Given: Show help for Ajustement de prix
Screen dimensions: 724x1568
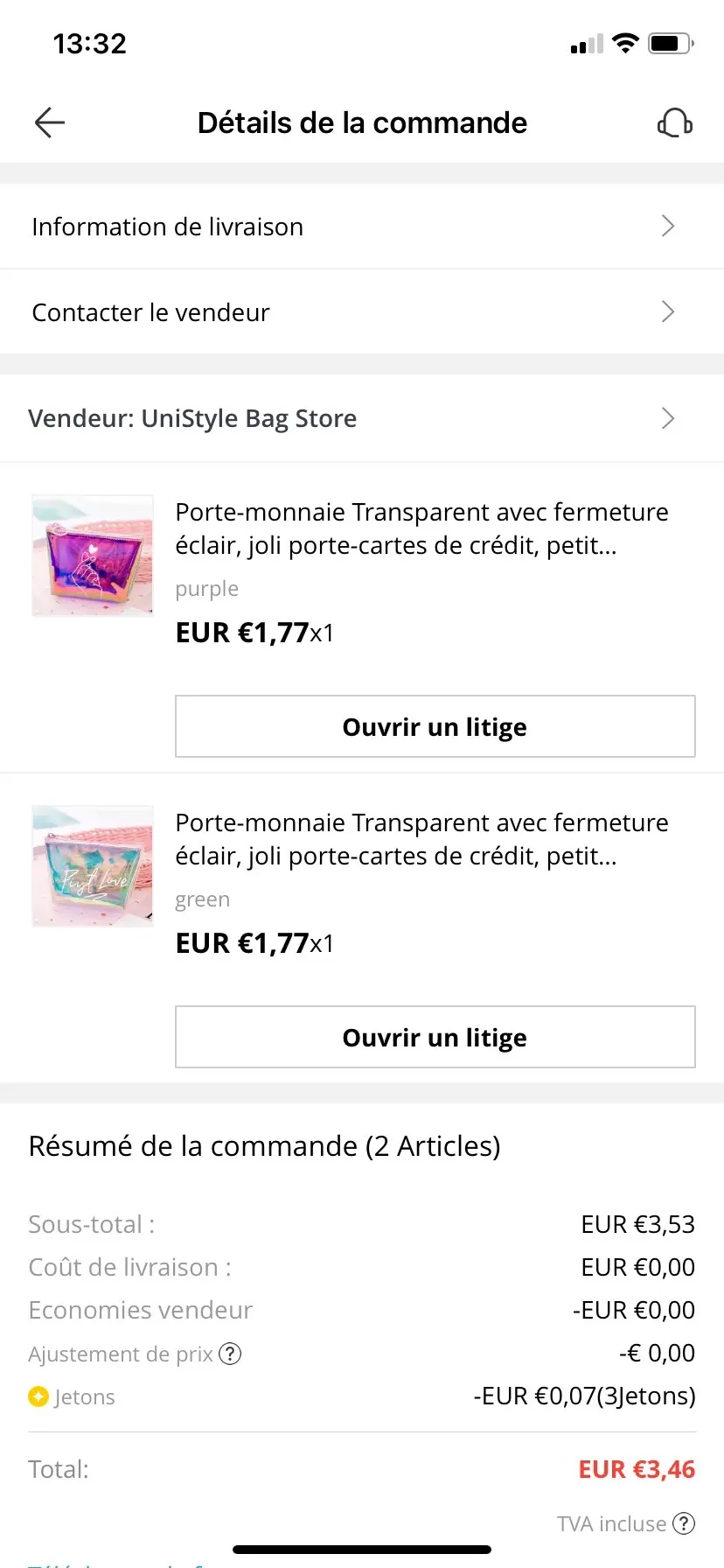Looking at the screenshot, I should [x=230, y=1354].
